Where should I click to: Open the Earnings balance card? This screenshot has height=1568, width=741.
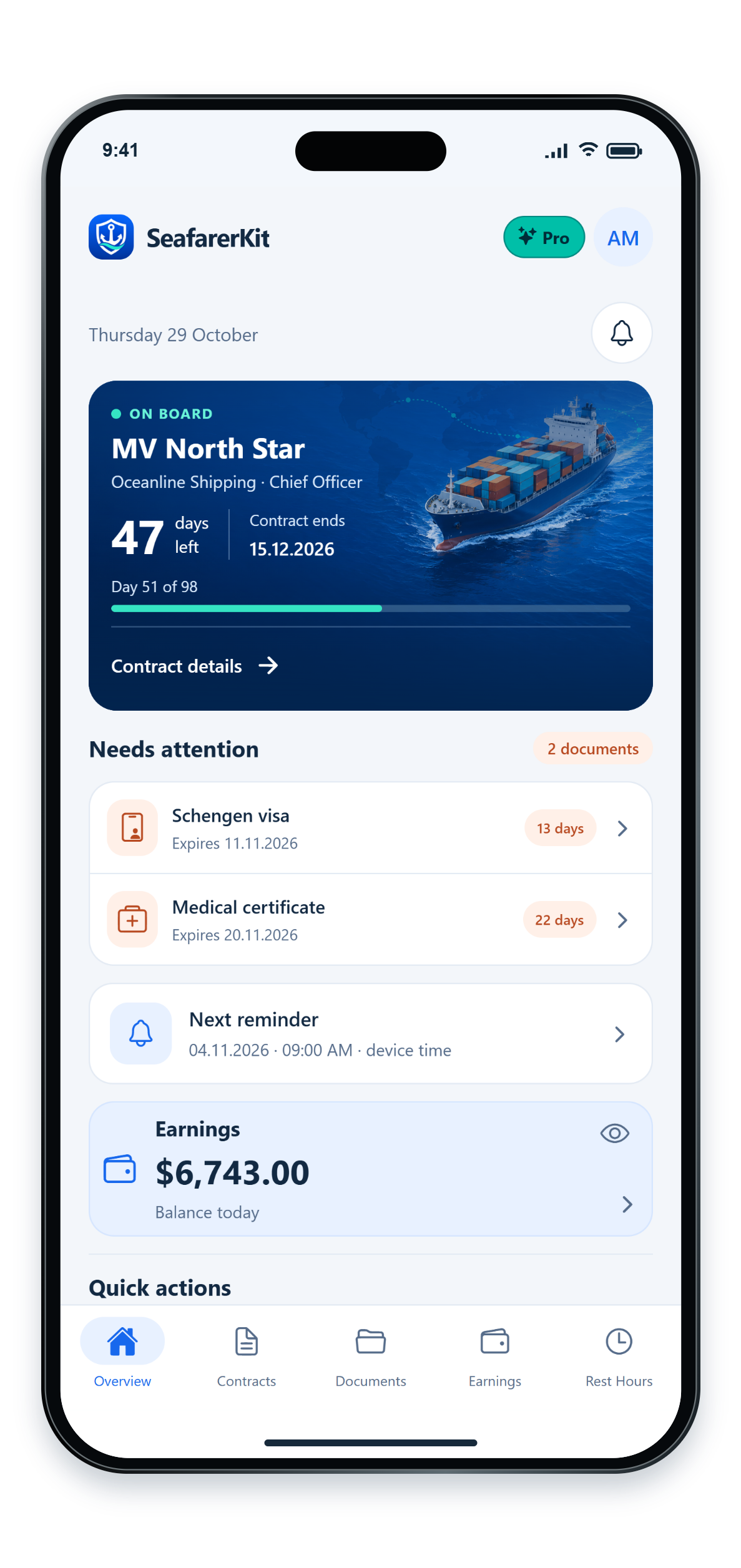point(371,1169)
